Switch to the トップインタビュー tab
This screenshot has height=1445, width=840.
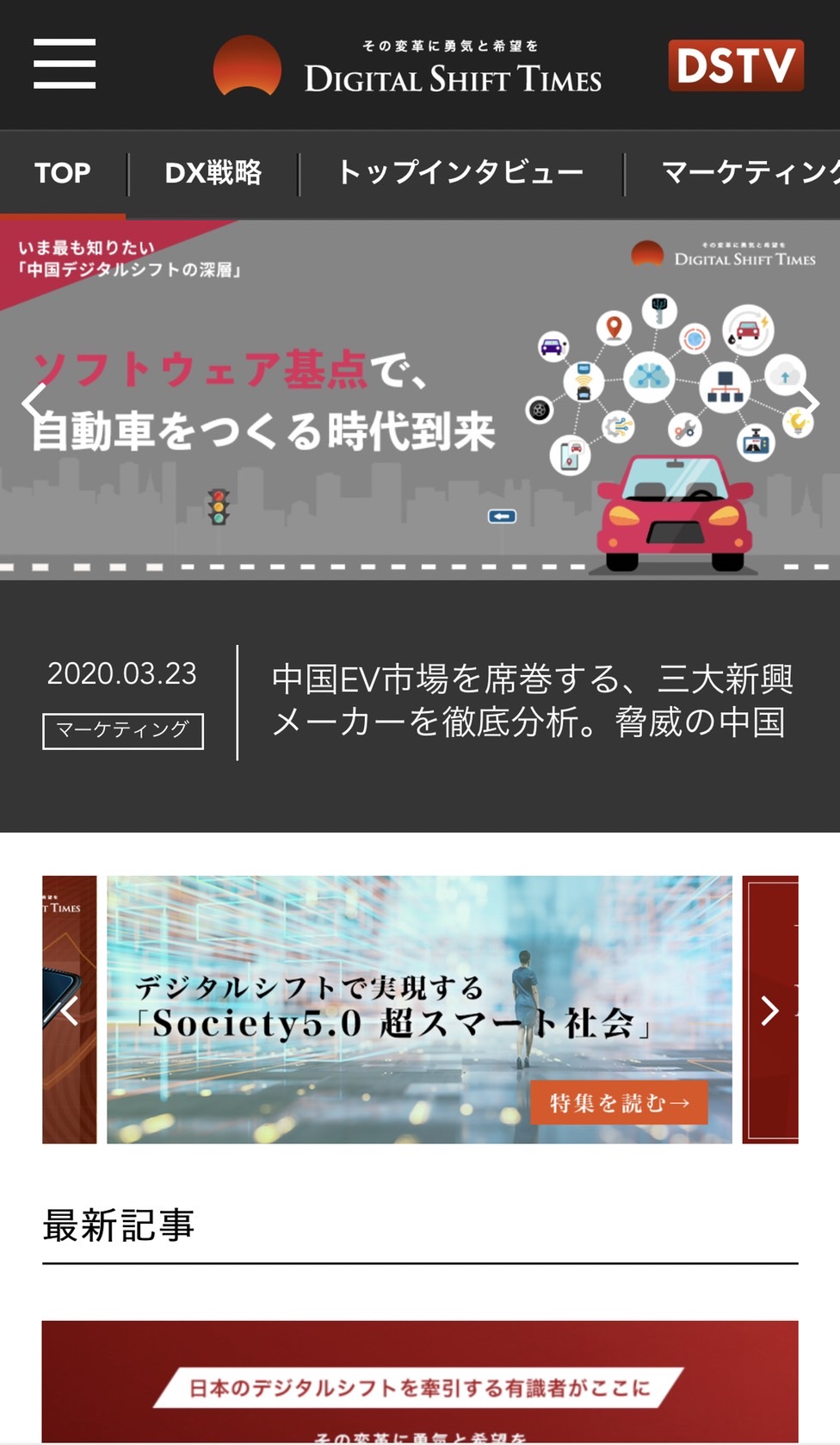tap(460, 173)
